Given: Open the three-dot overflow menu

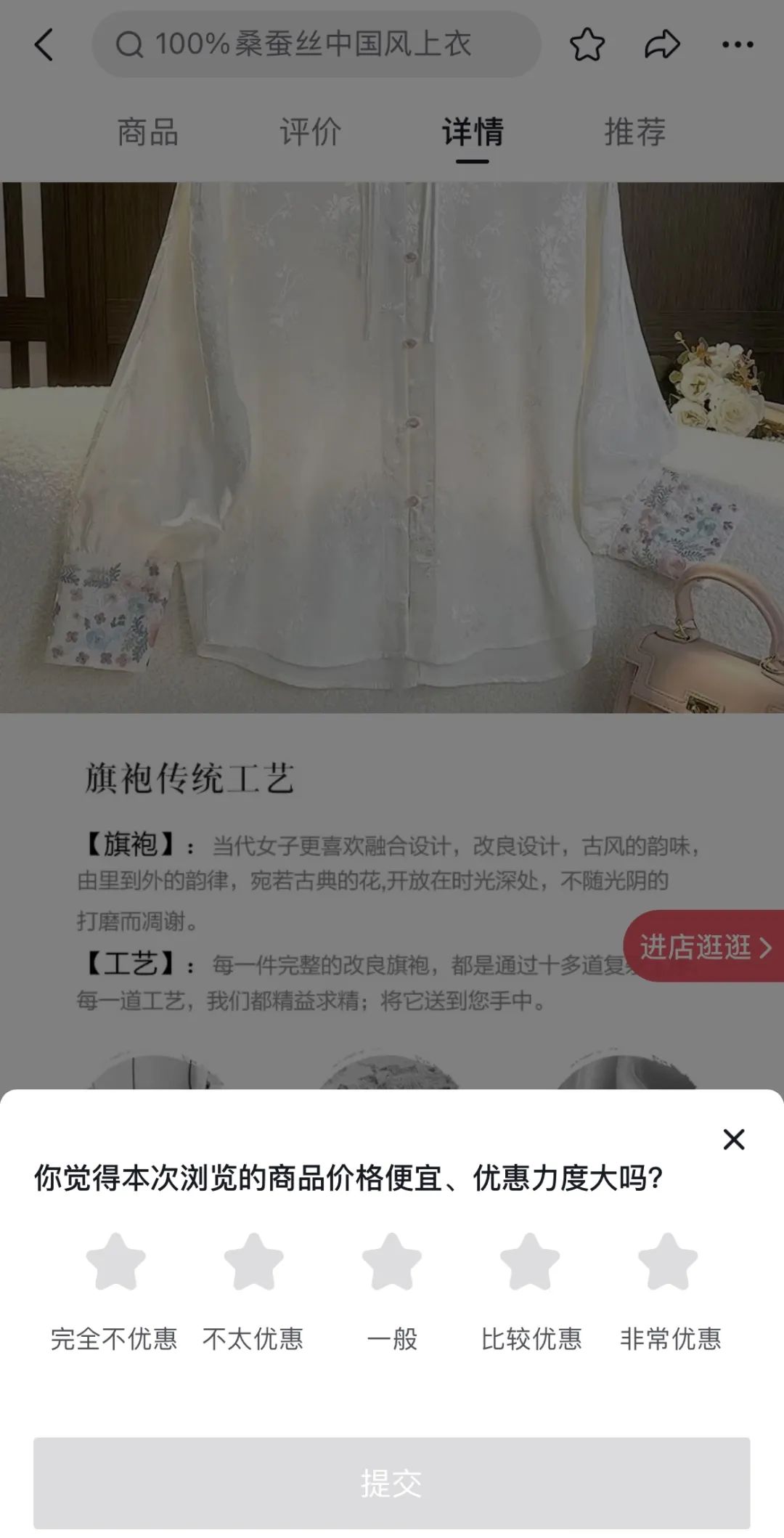Looking at the screenshot, I should point(738,45).
